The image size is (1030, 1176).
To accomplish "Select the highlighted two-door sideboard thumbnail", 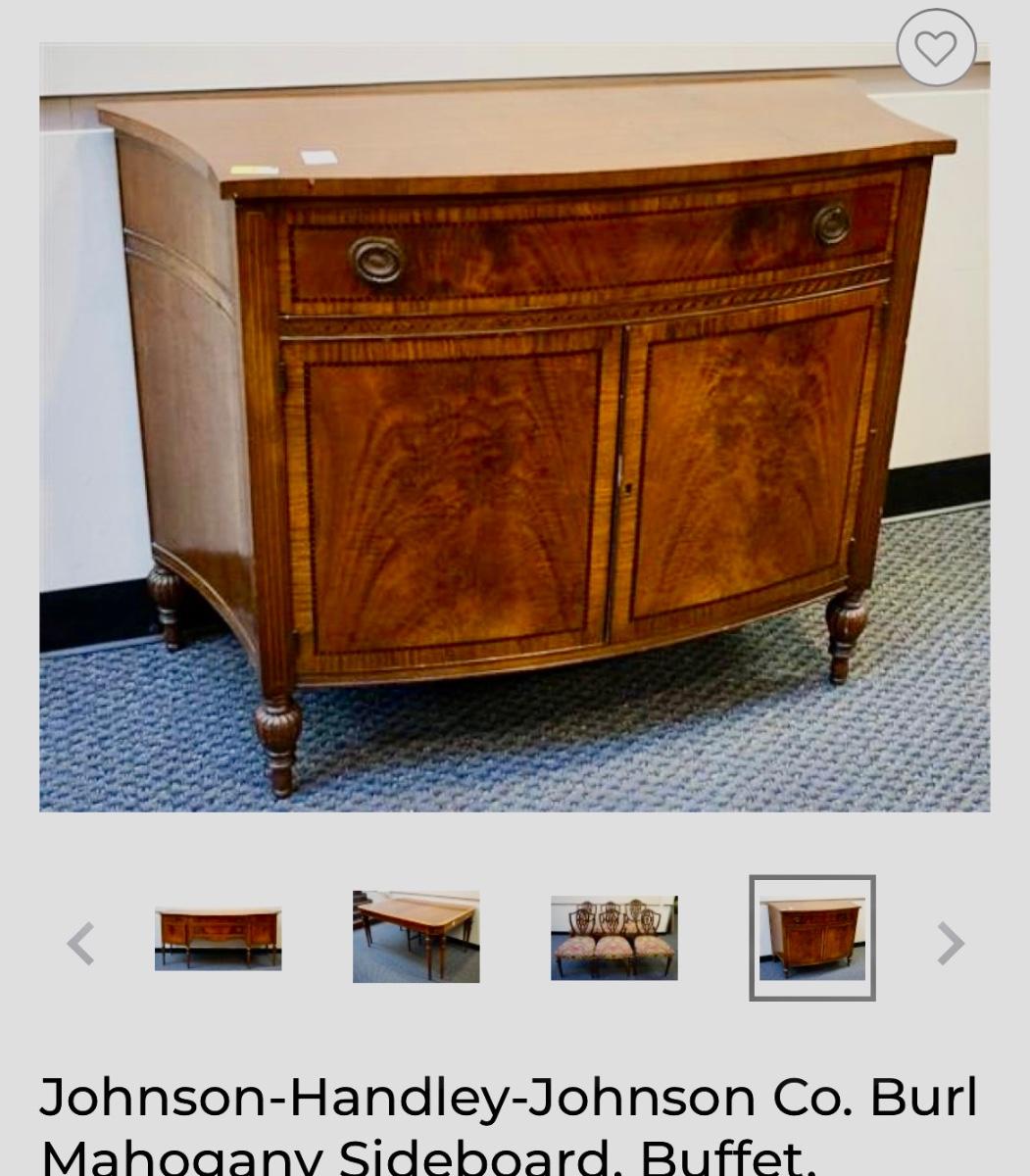I will tap(811, 938).
